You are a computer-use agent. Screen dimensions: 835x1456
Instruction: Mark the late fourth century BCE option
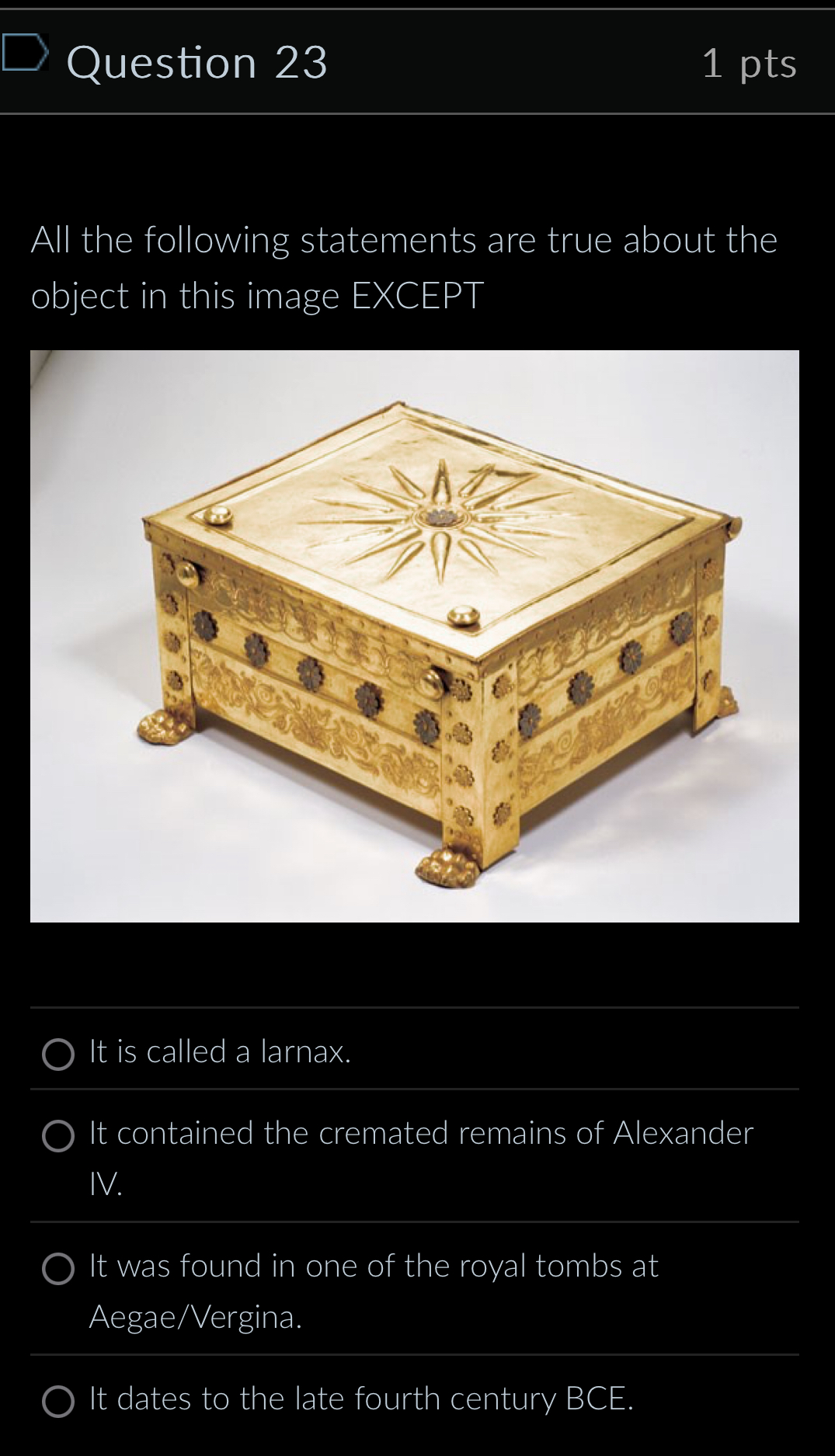coord(58,1401)
